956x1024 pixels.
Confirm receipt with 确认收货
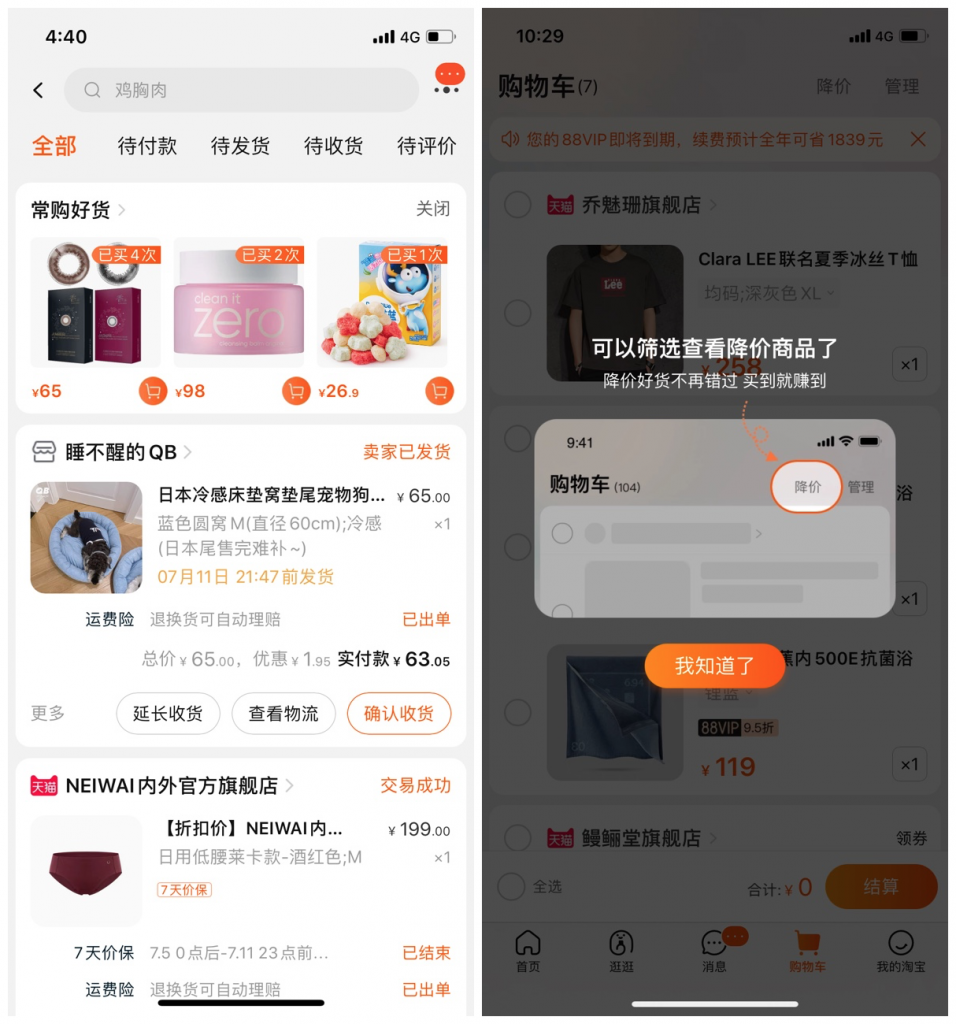coord(399,713)
